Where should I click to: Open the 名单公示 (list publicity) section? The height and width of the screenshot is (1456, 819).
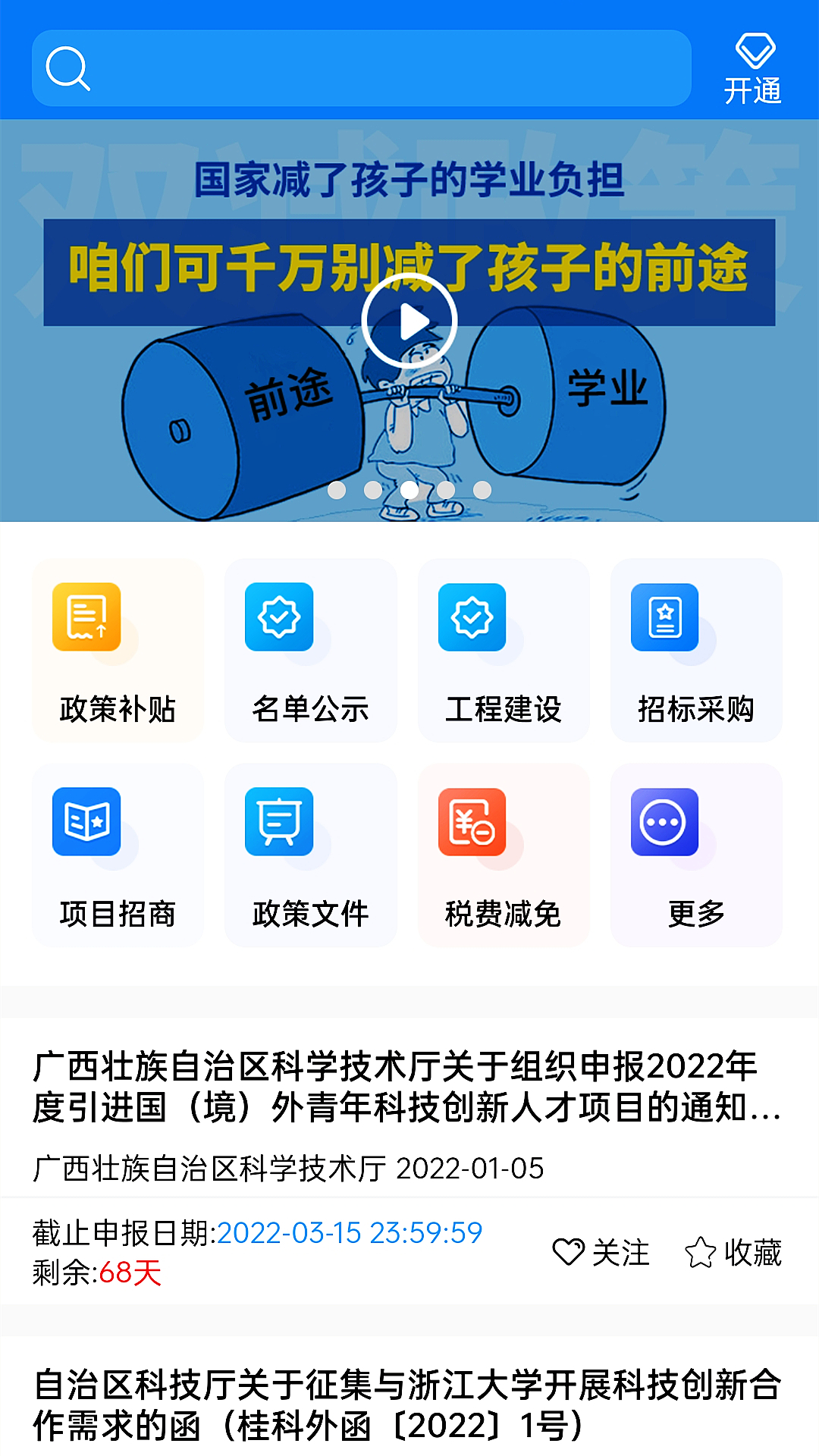click(311, 648)
